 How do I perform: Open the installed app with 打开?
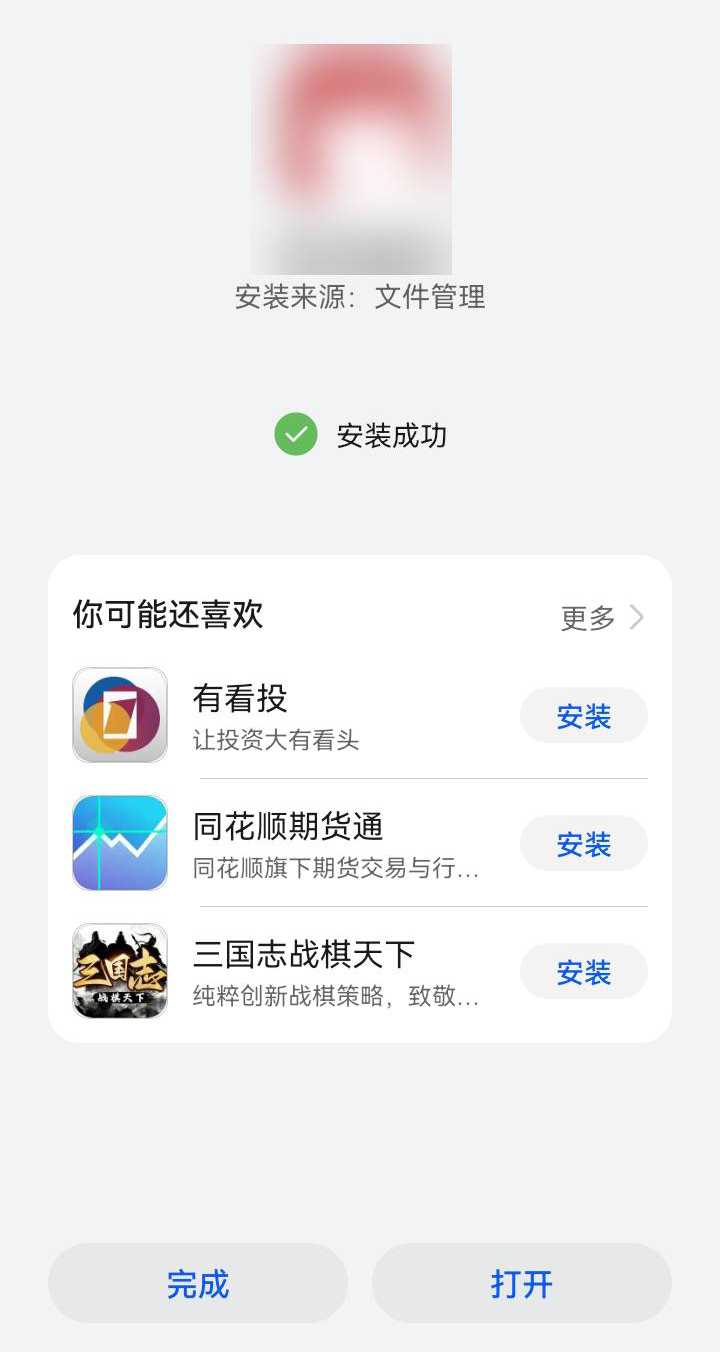(521, 1283)
